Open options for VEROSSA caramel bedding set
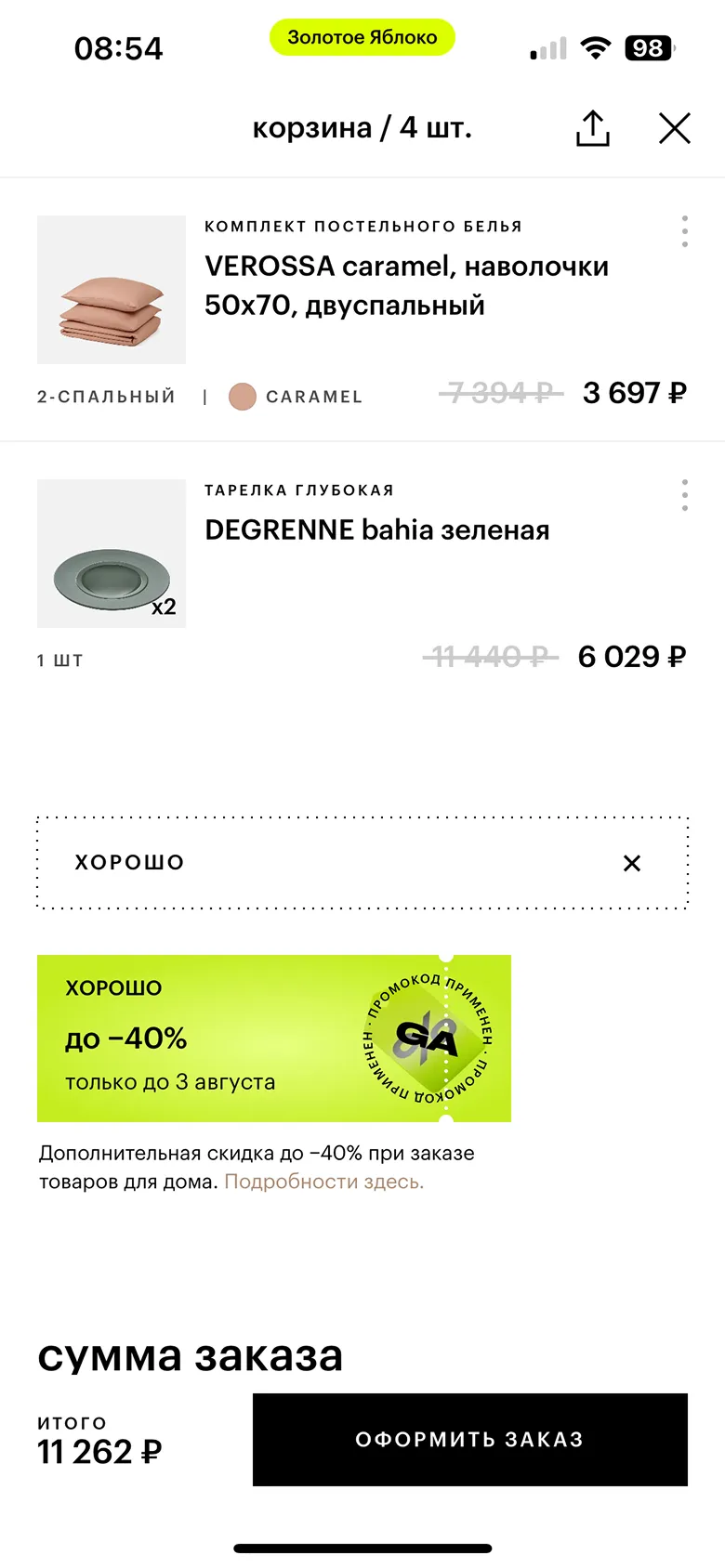The width and height of the screenshot is (725, 1568). (684, 231)
